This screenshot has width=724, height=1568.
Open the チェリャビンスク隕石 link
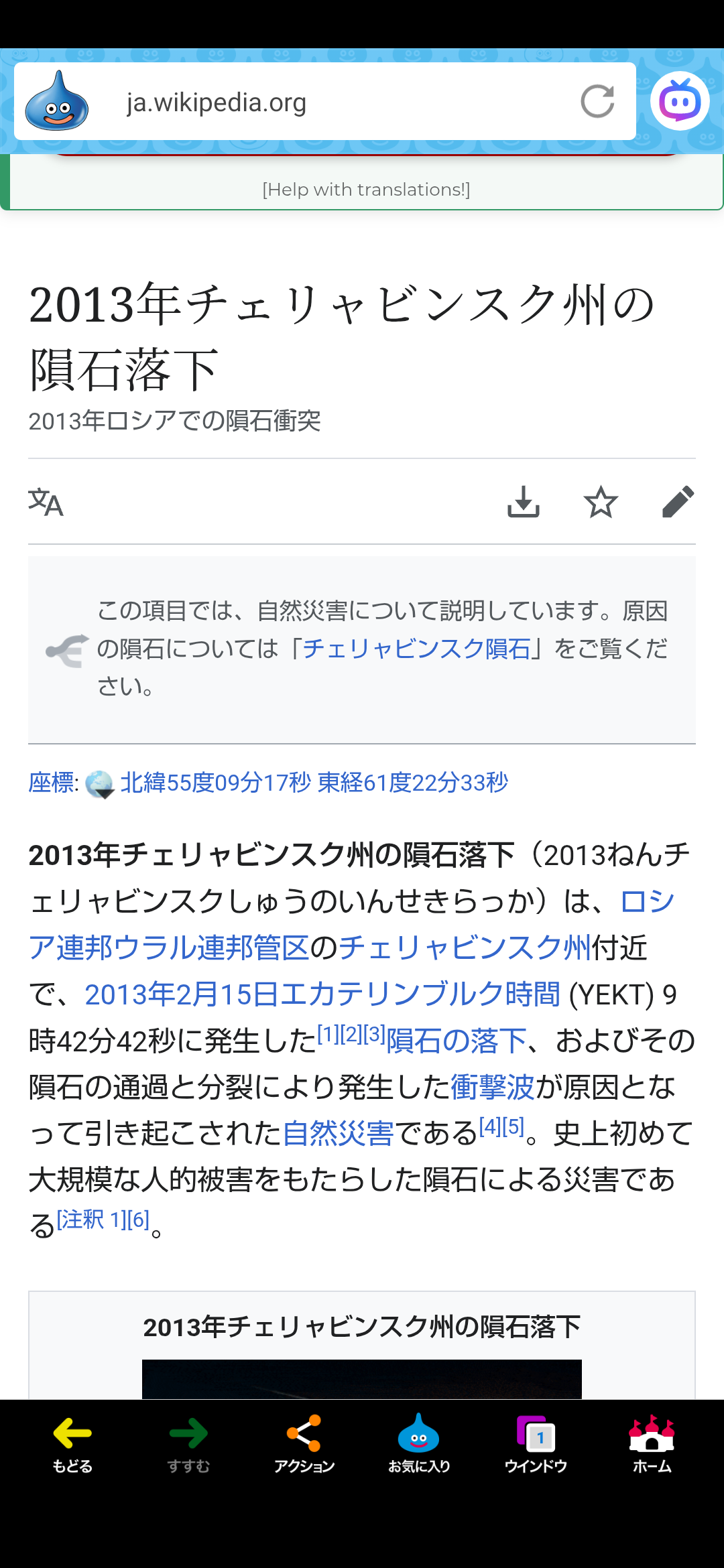pyautogui.click(x=417, y=649)
